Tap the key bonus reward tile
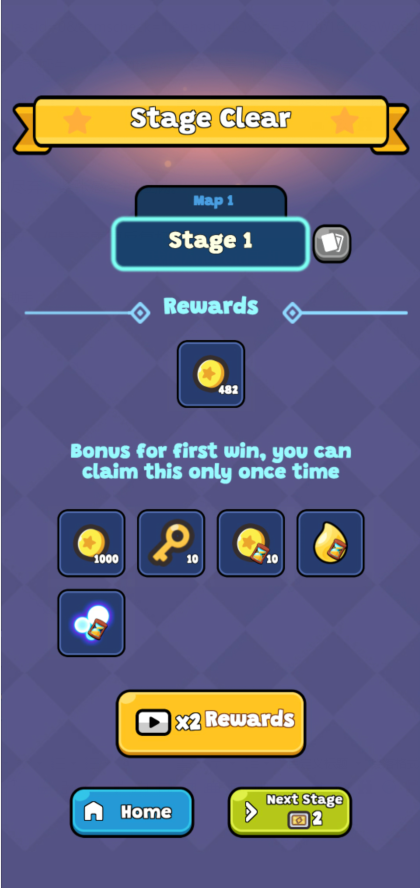Image resolution: width=420 pixels, height=888 pixels. (172, 543)
